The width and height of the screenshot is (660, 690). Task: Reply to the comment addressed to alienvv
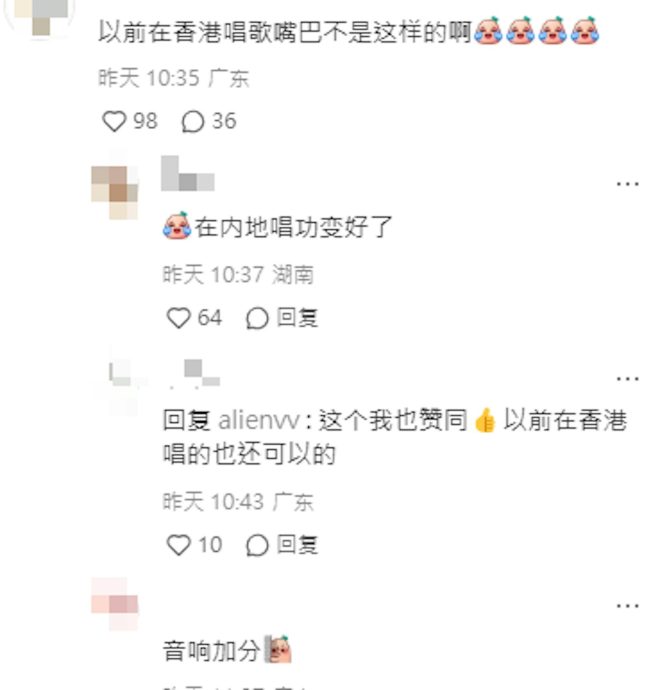tap(283, 545)
